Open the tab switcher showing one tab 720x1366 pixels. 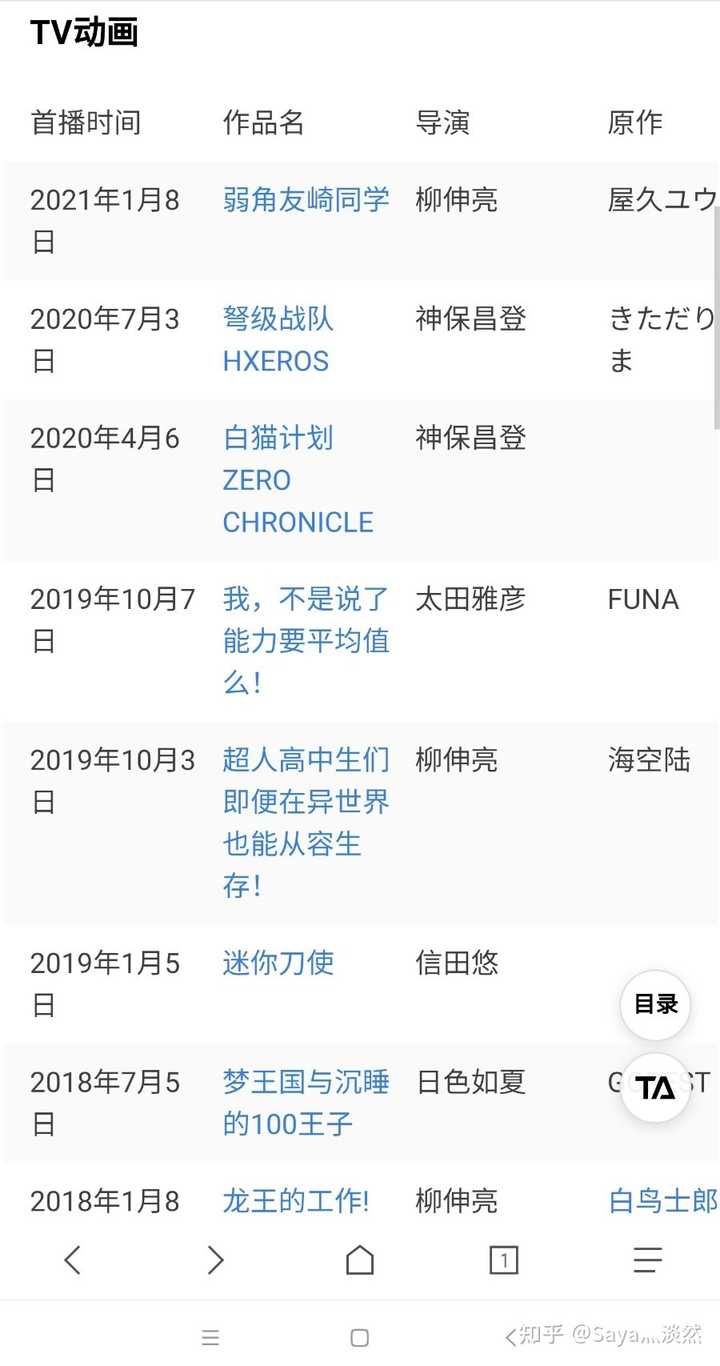(x=504, y=1261)
